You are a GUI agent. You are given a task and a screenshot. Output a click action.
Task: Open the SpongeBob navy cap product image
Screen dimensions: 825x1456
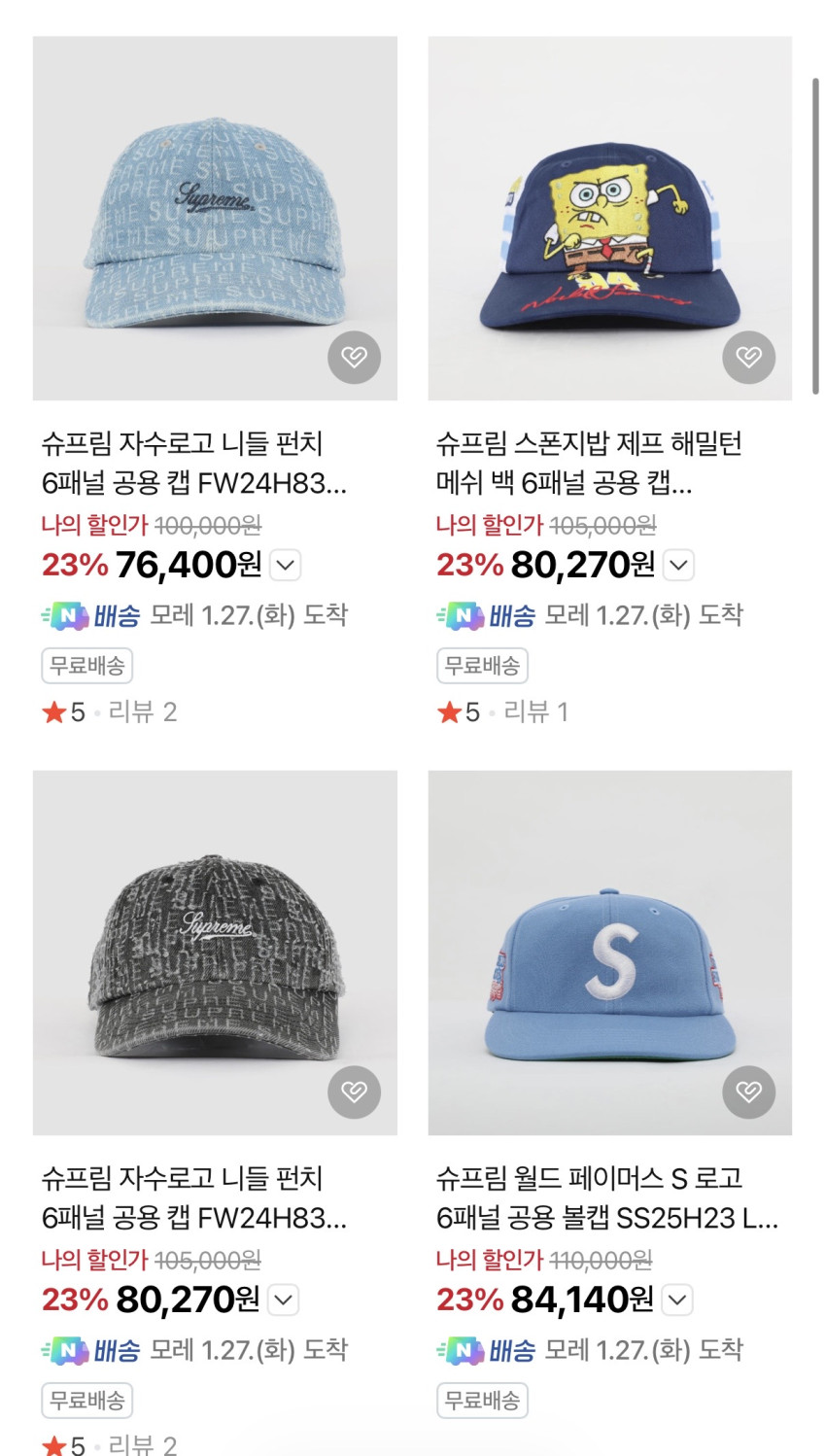pos(609,219)
